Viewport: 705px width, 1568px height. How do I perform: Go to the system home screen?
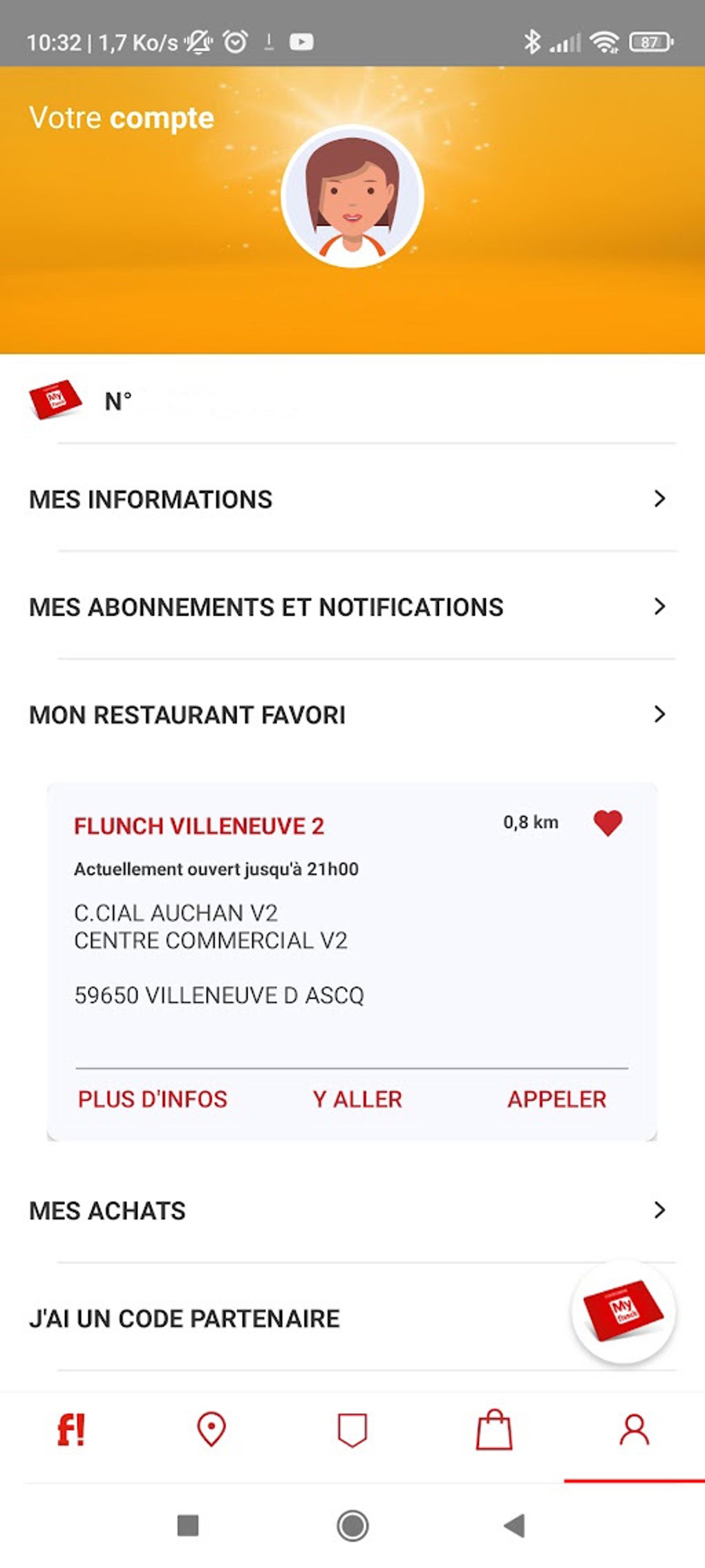[x=352, y=1525]
